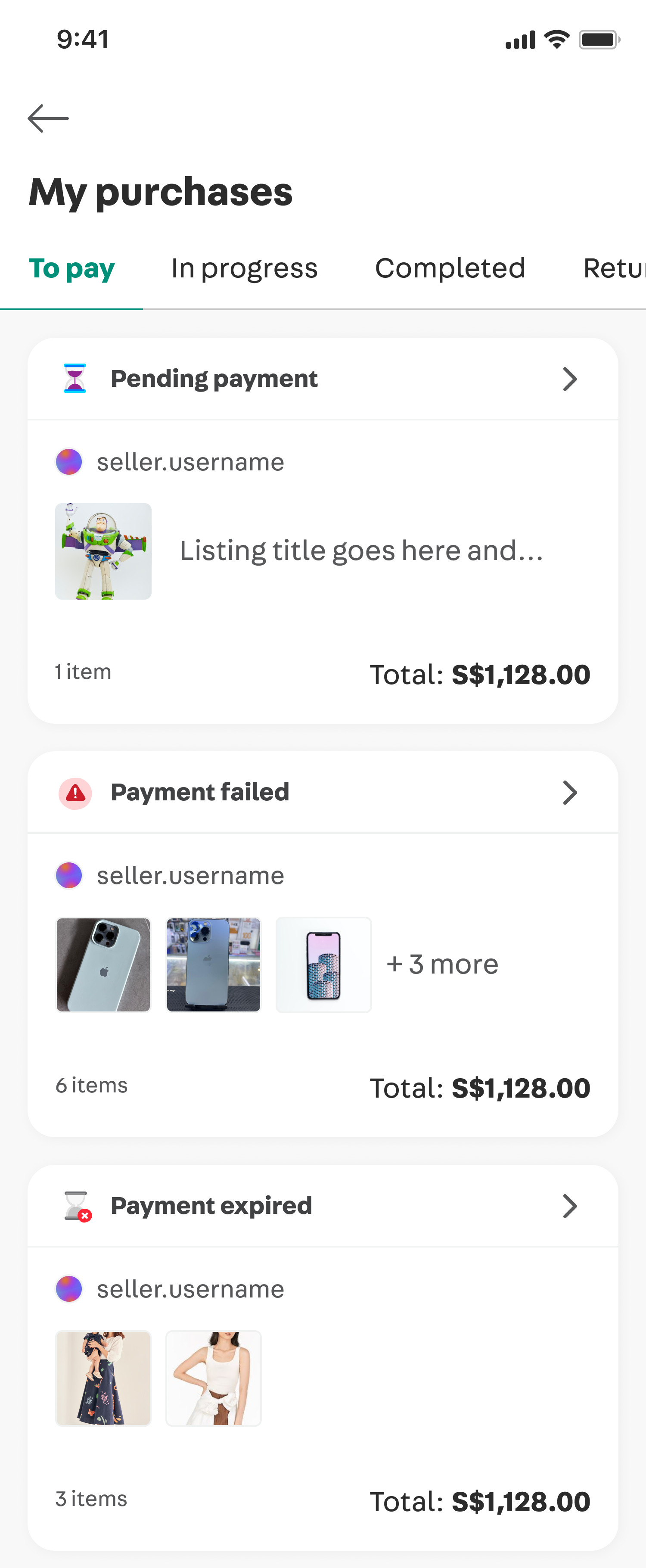
Task: Open the seller avatar in the Pending payment card
Action: coord(69,461)
